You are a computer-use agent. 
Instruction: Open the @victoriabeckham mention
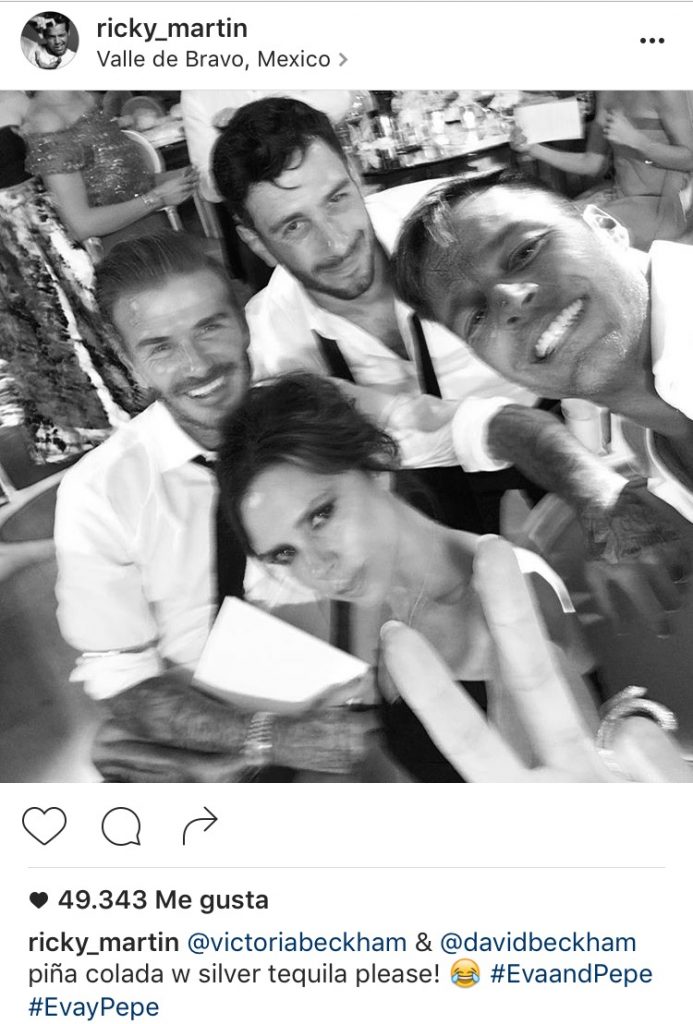click(x=296, y=942)
